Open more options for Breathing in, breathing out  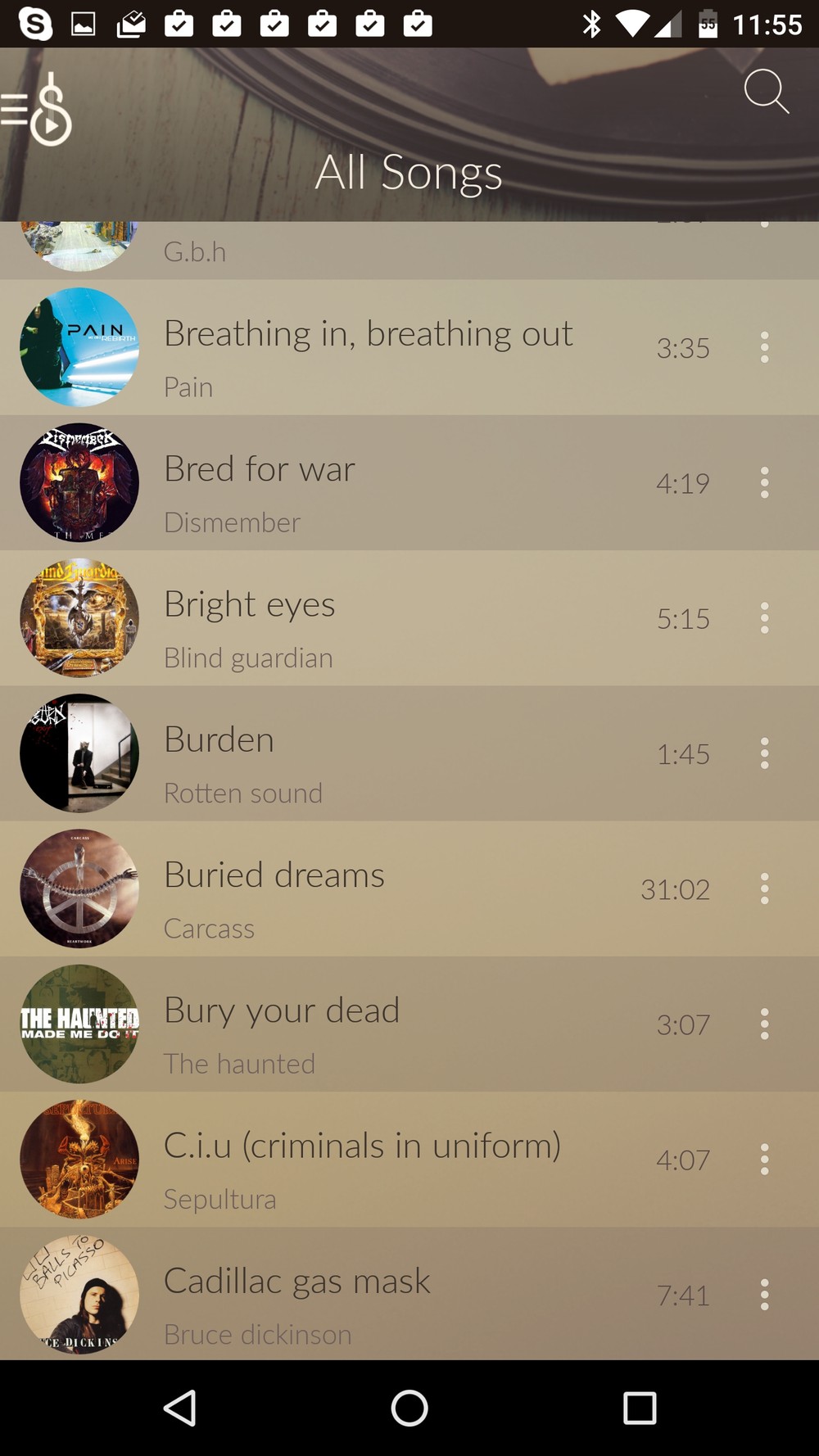click(x=764, y=348)
